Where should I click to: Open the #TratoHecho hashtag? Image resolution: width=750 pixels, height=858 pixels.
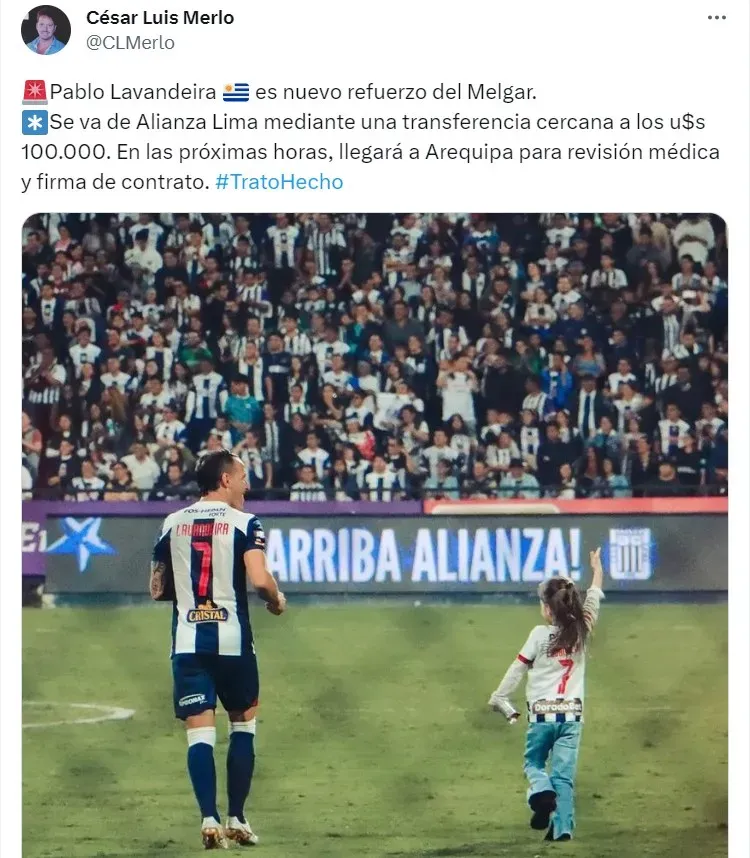coord(279,181)
